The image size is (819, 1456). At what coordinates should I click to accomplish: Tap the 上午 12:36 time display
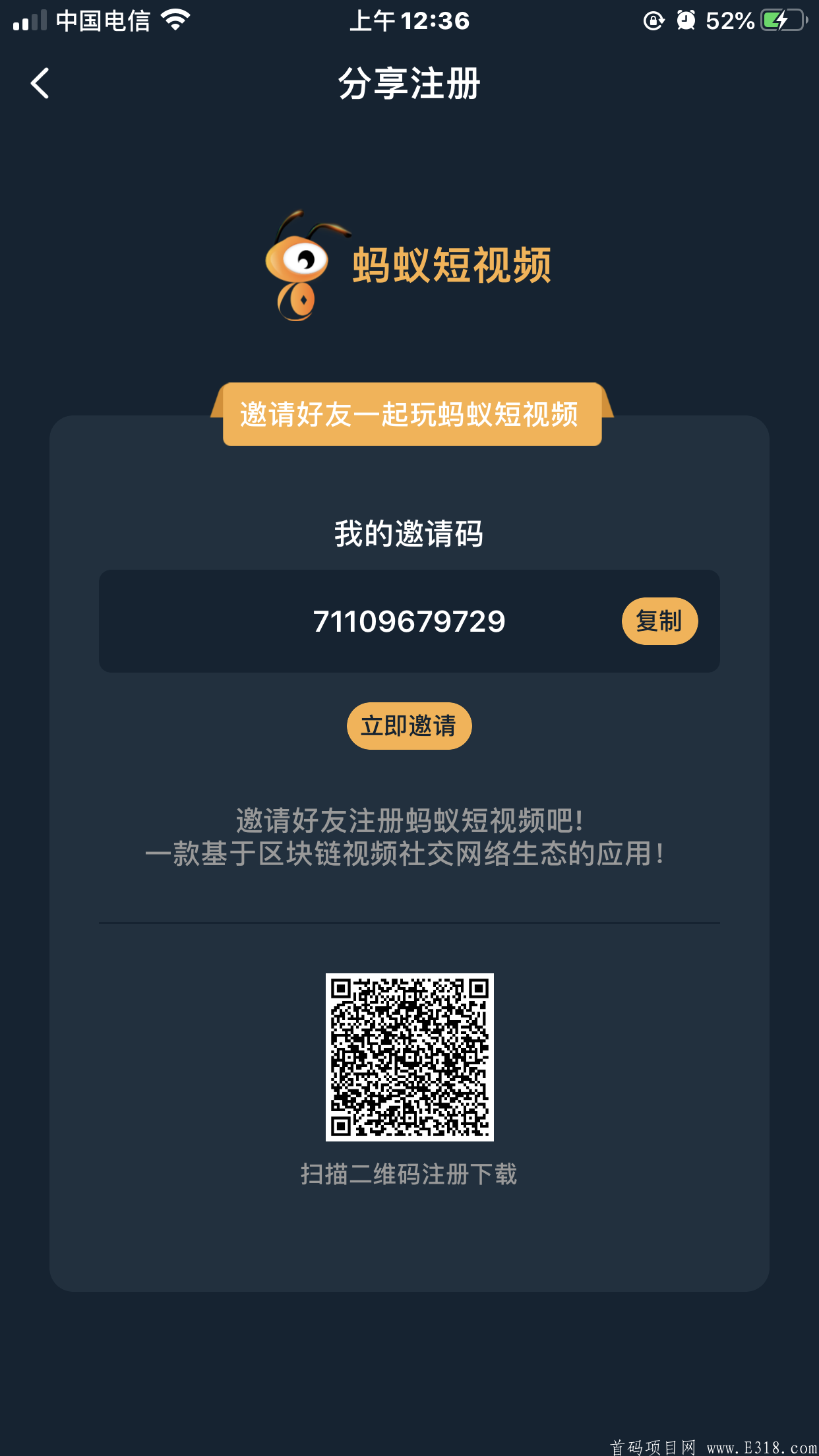coord(409,21)
